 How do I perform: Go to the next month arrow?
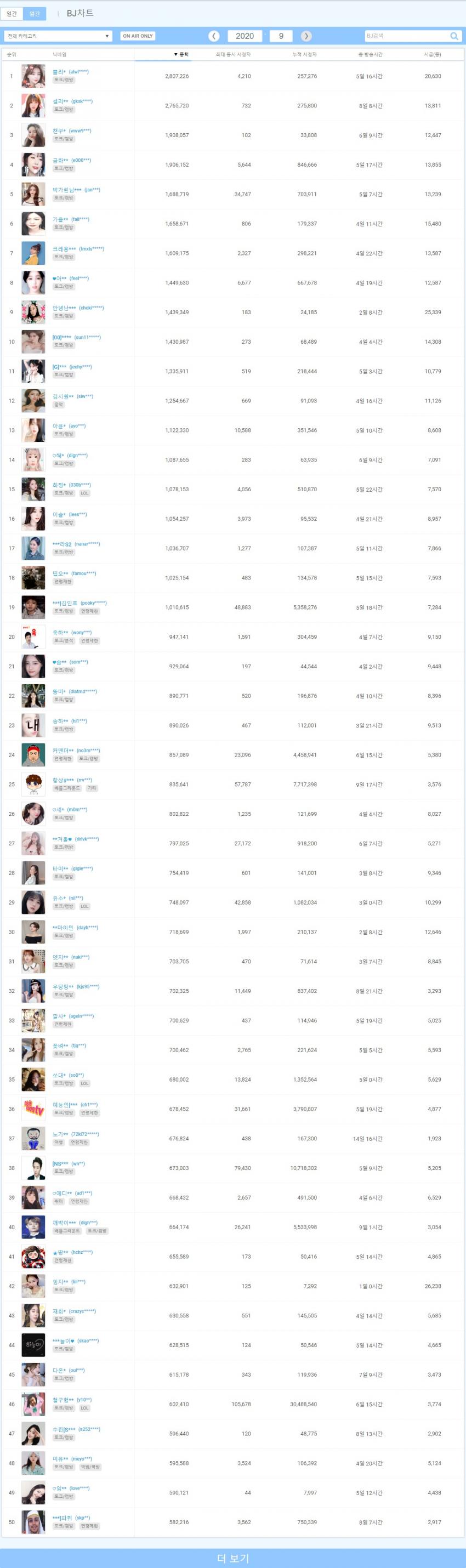pyautogui.click(x=306, y=36)
